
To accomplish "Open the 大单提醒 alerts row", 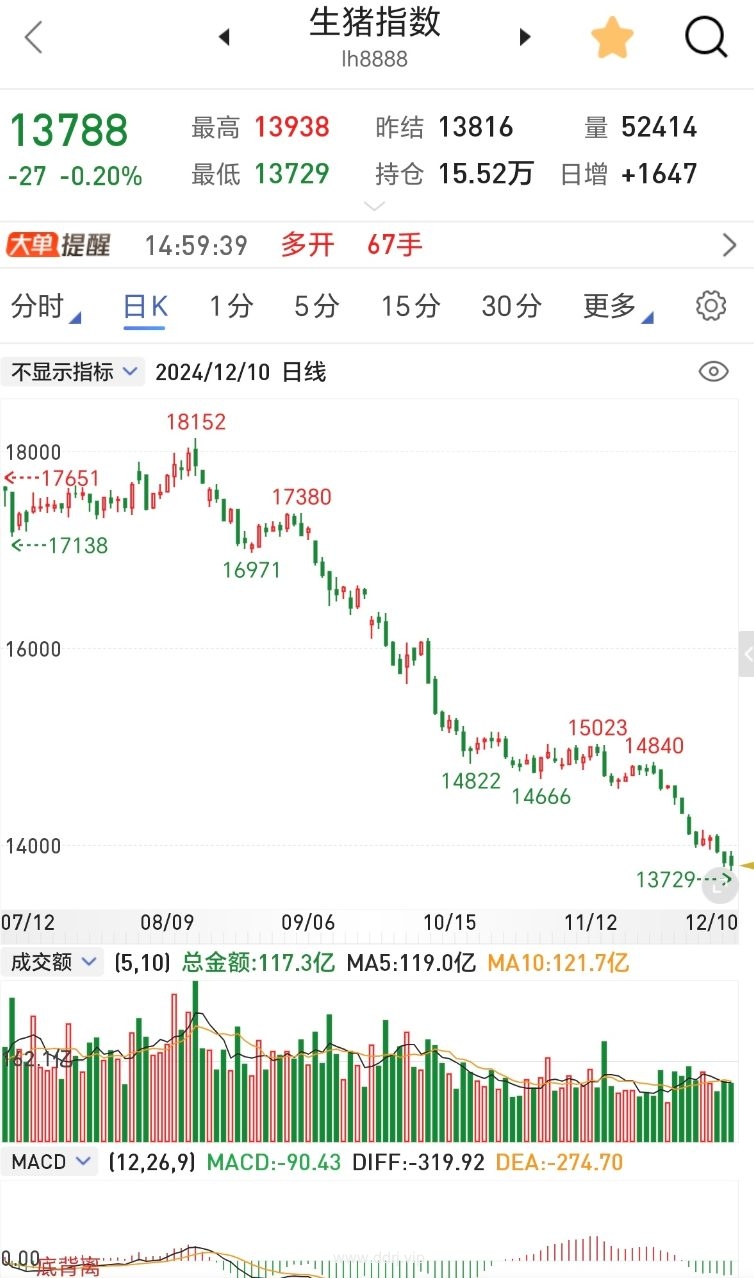I will [x=377, y=244].
